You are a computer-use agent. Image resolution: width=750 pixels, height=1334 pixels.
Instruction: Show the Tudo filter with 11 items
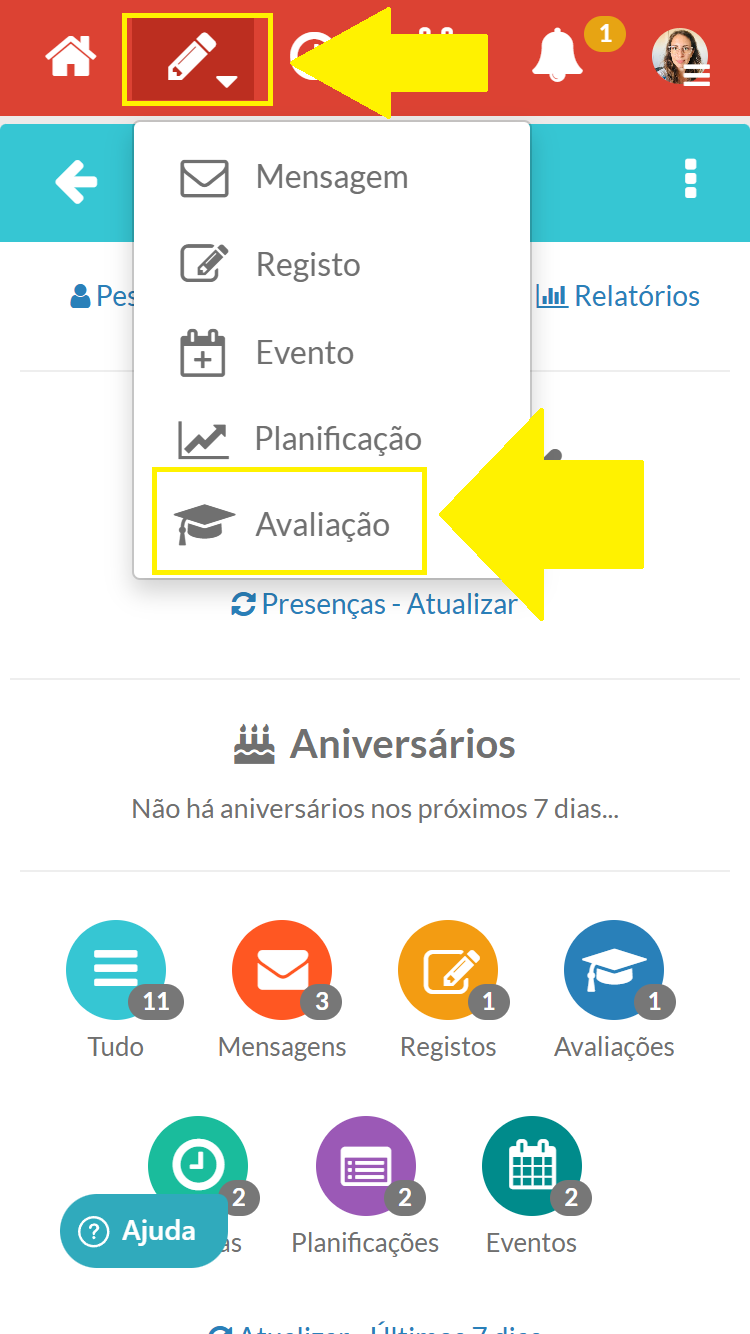tap(116, 971)
